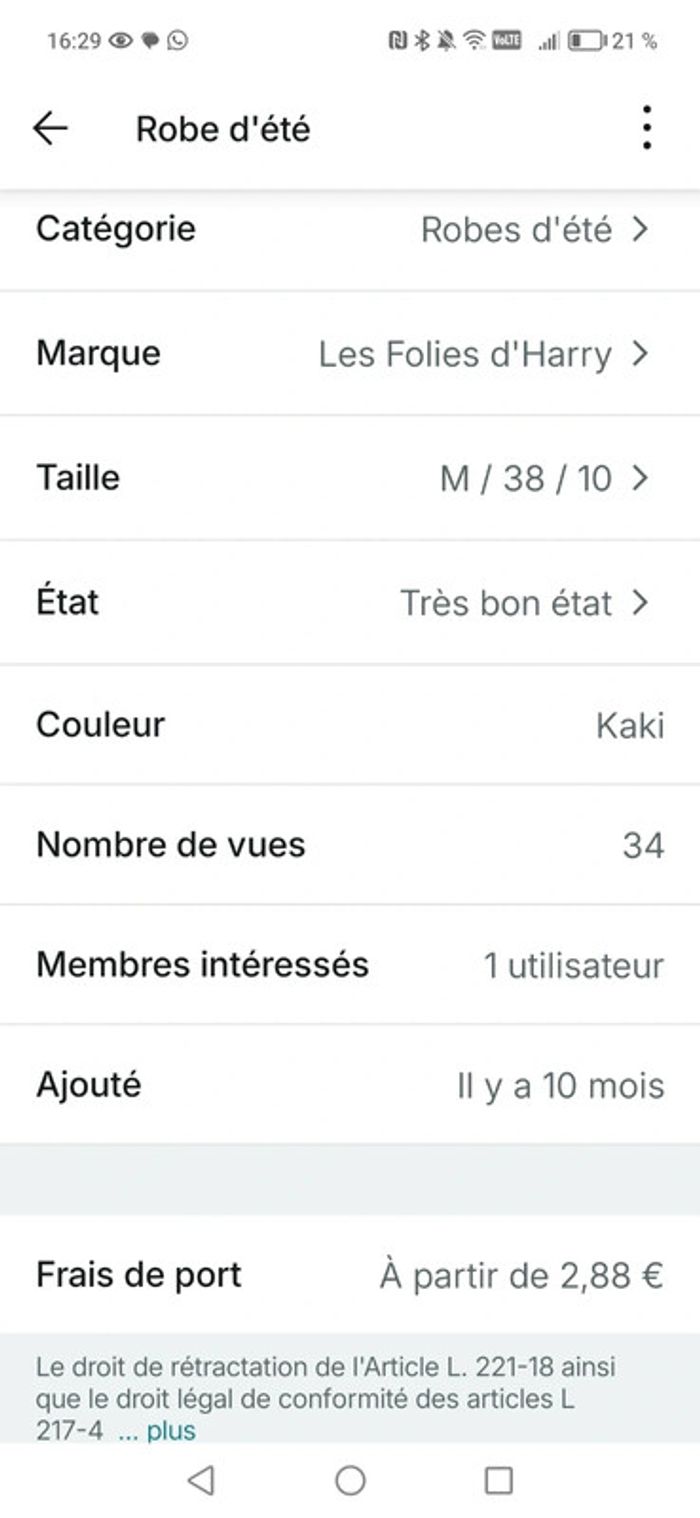Screen dimensions: 700x1518
Task: Open the Marque Les Folies d'Harry row
Action: point(350,354)
